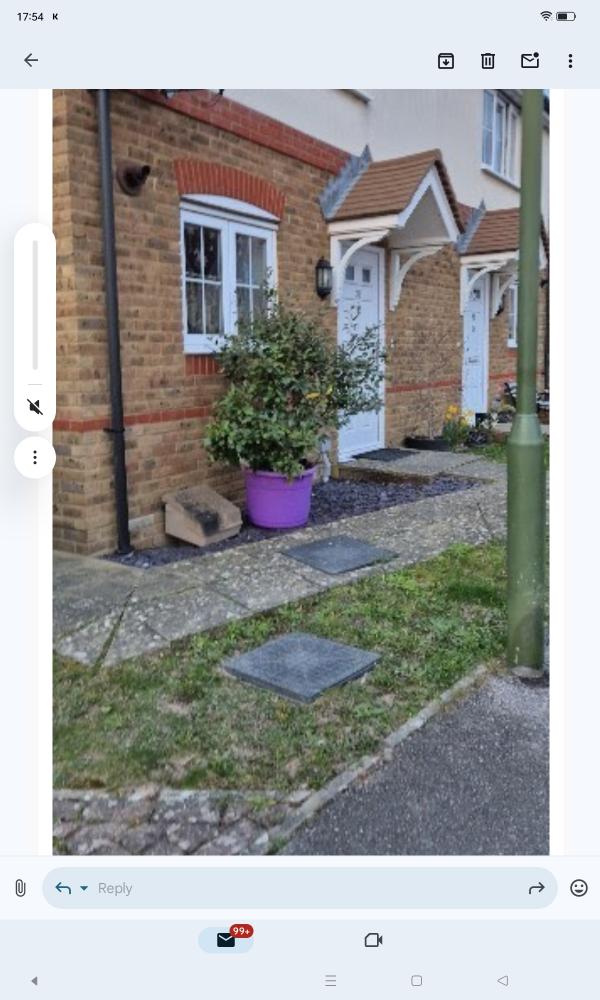Tap the Reply text field
This screenshot has height=1000, width=600.
300,888
